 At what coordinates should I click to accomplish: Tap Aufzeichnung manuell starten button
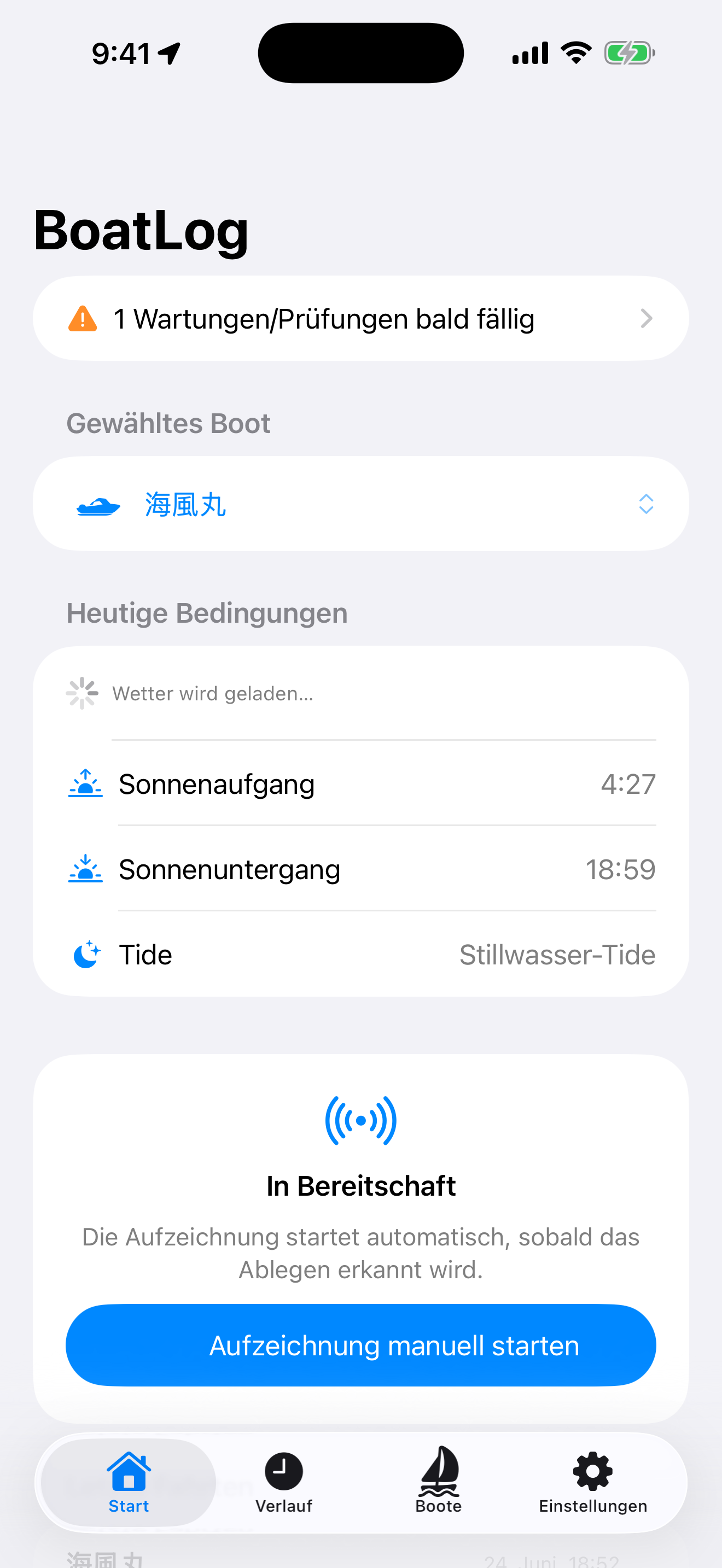(361, 1345)
